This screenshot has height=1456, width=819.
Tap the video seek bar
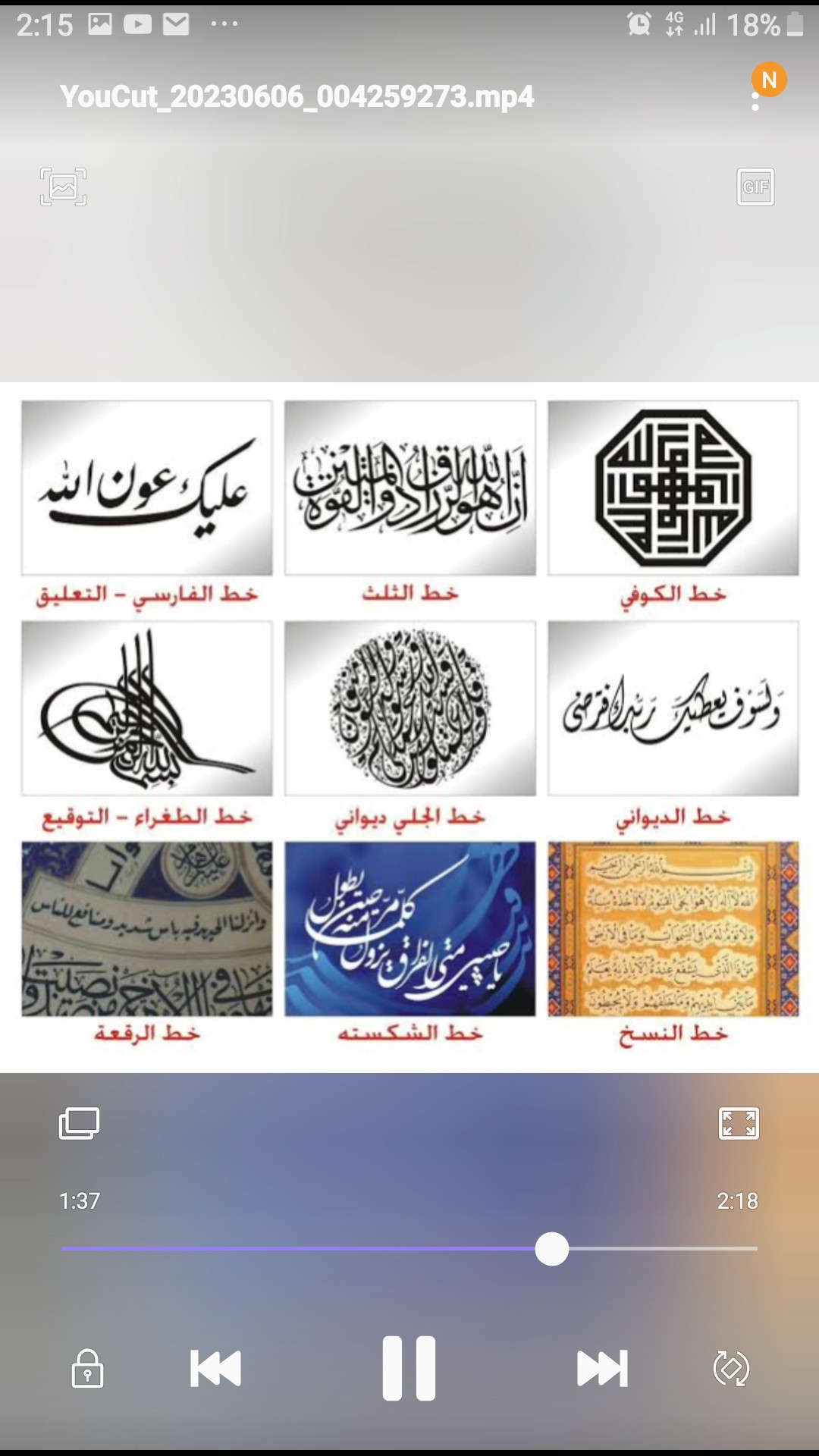pyautogui.click(x=409, y=1248)
